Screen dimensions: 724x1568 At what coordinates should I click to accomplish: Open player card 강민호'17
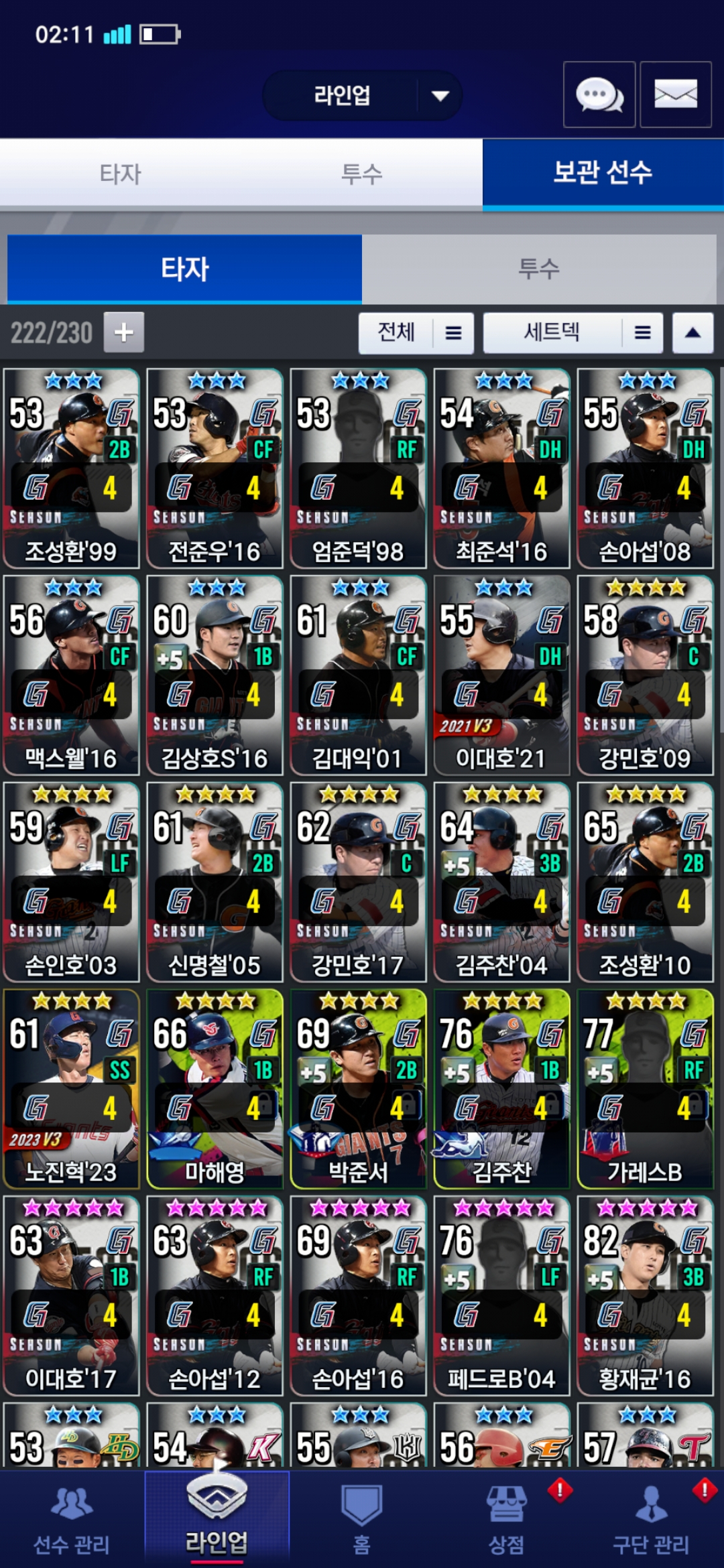358,882
